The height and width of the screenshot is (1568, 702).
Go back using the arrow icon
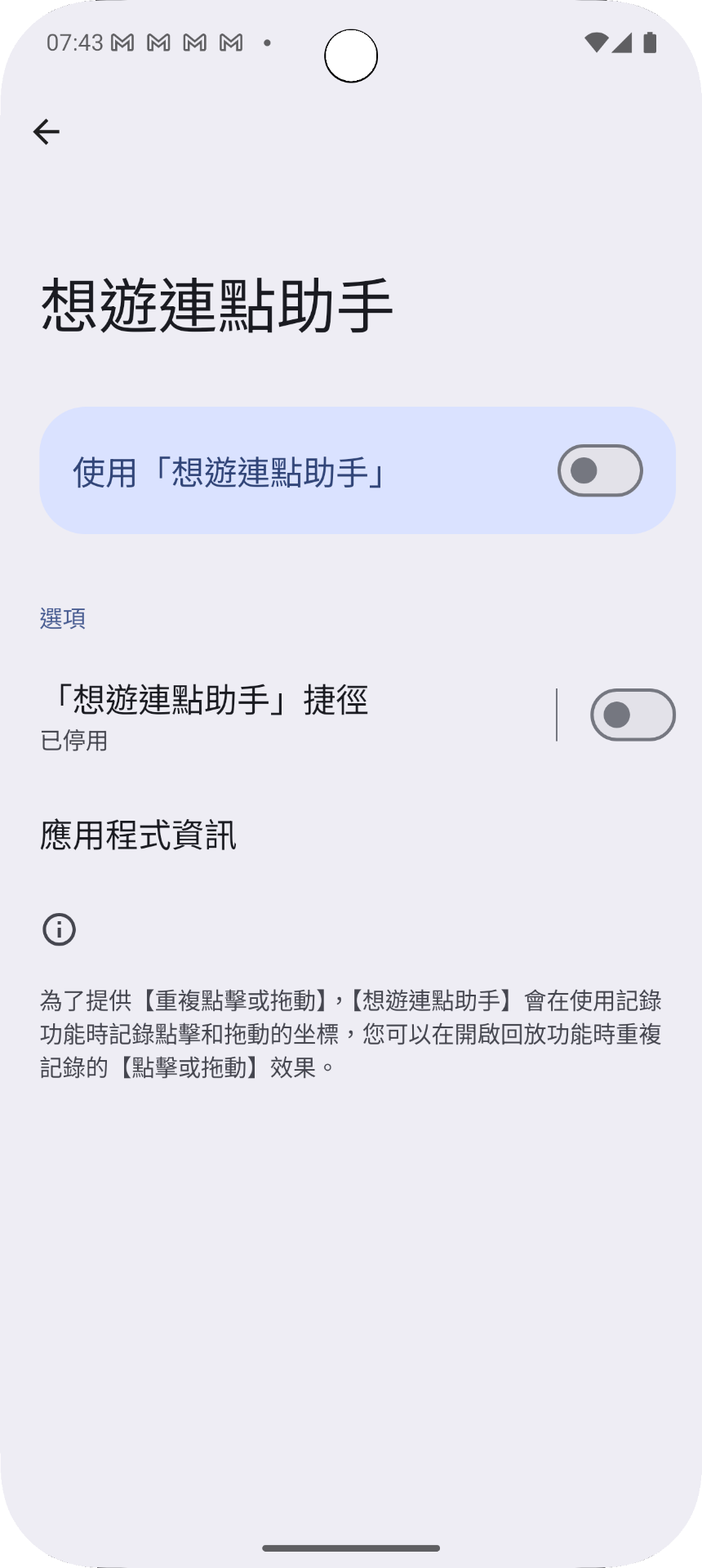pos(47,131)
